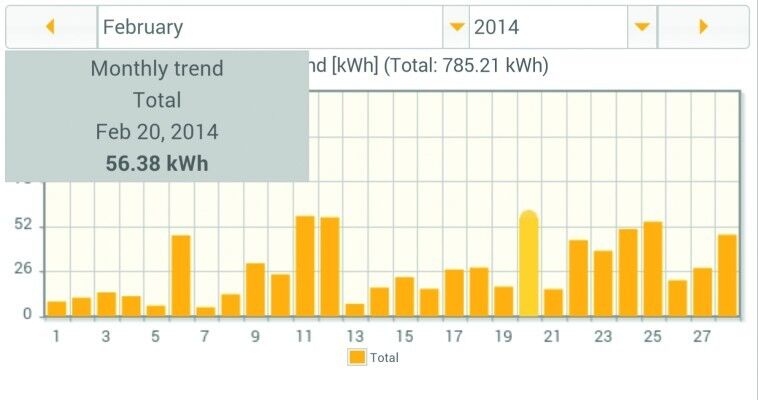Go to the next month

(x=703, y=27)
